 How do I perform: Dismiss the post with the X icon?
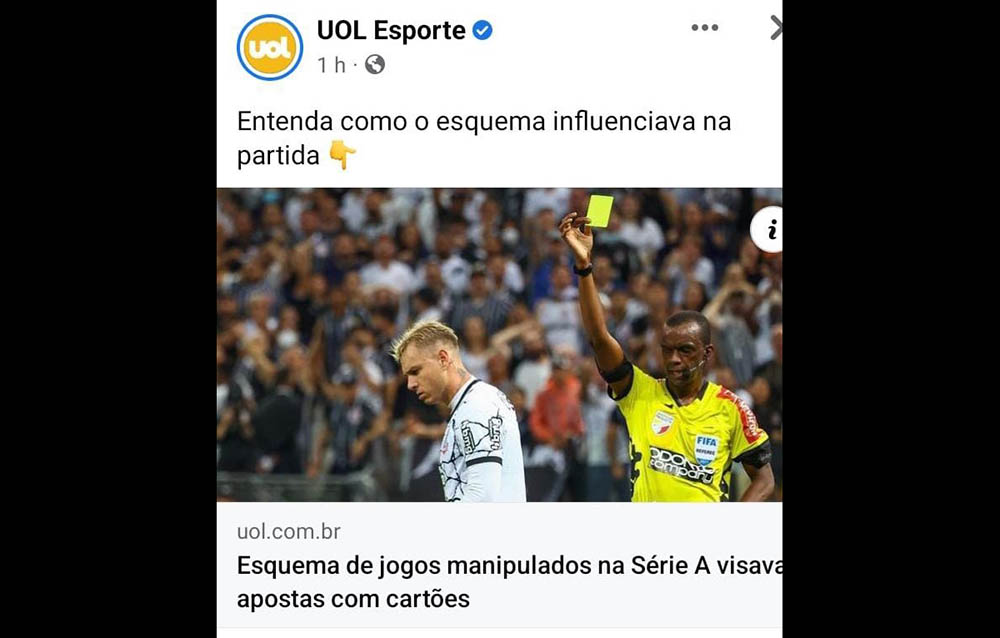coord(776,28)
